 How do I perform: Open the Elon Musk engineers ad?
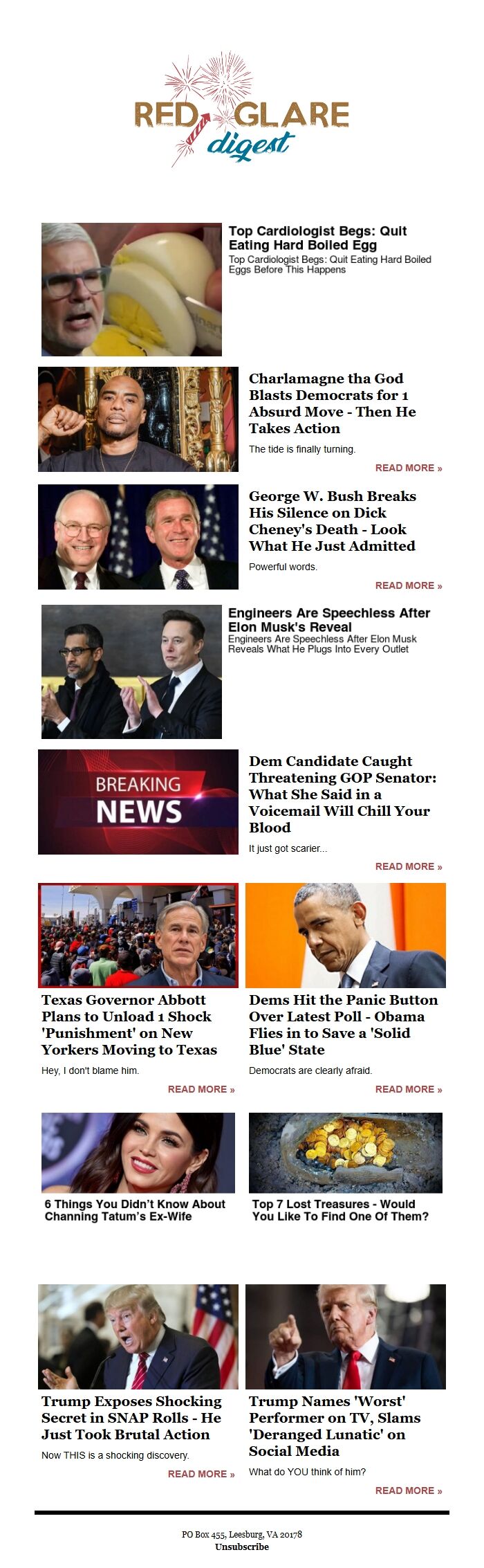click(x=328, y=620)
